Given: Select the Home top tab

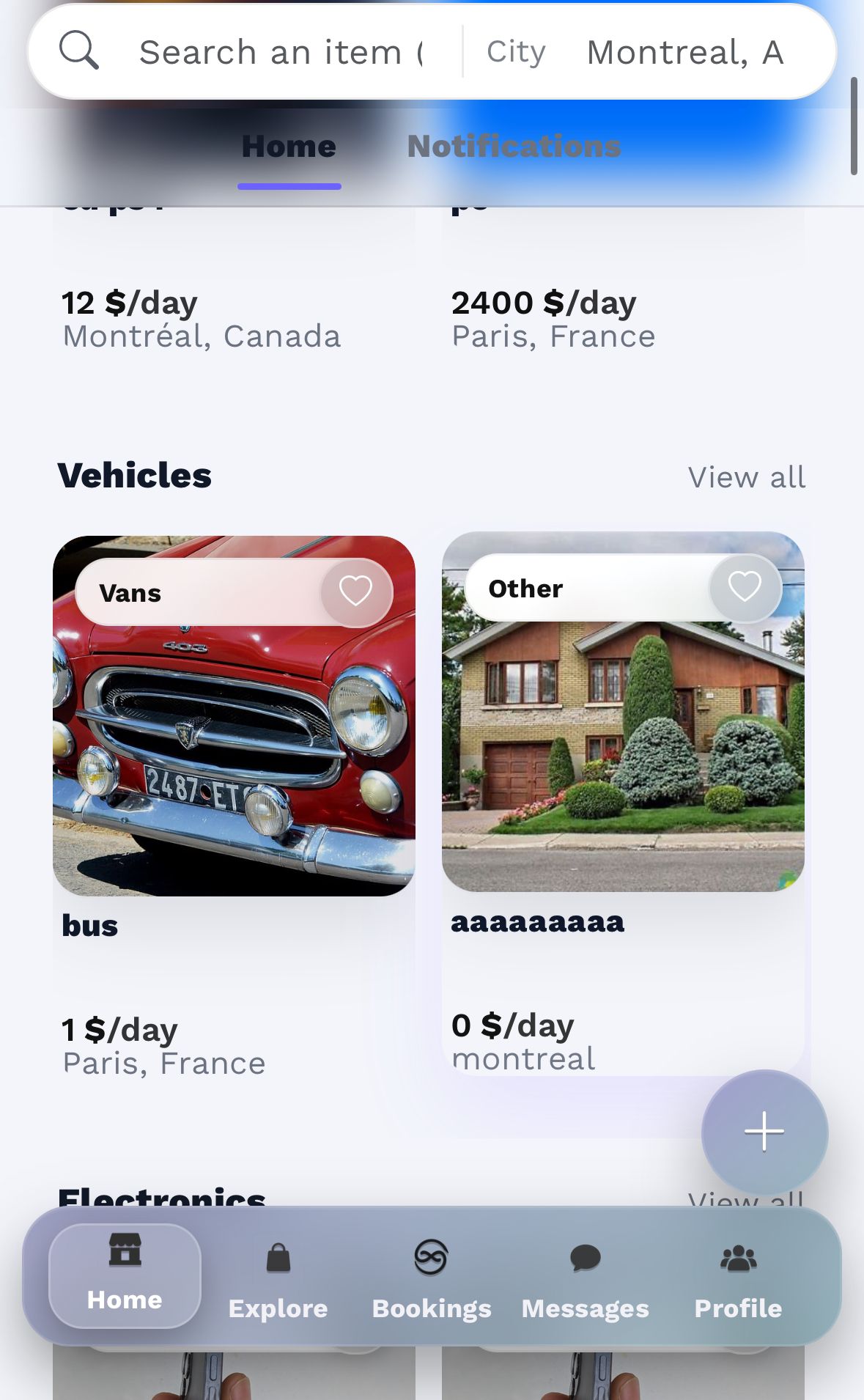Looking at the screenshot, I should coord(289,147).
